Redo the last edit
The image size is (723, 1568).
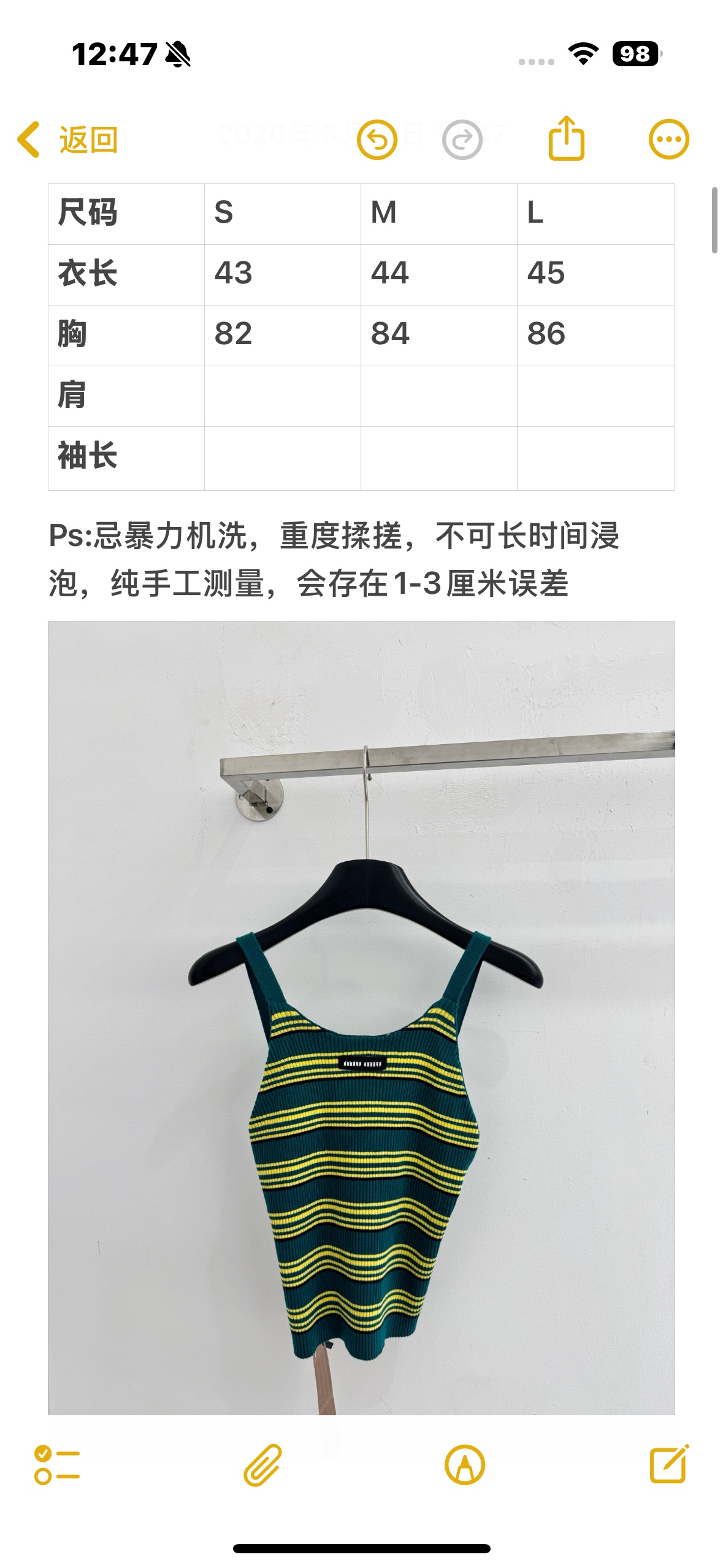click(x=462, y=140)
